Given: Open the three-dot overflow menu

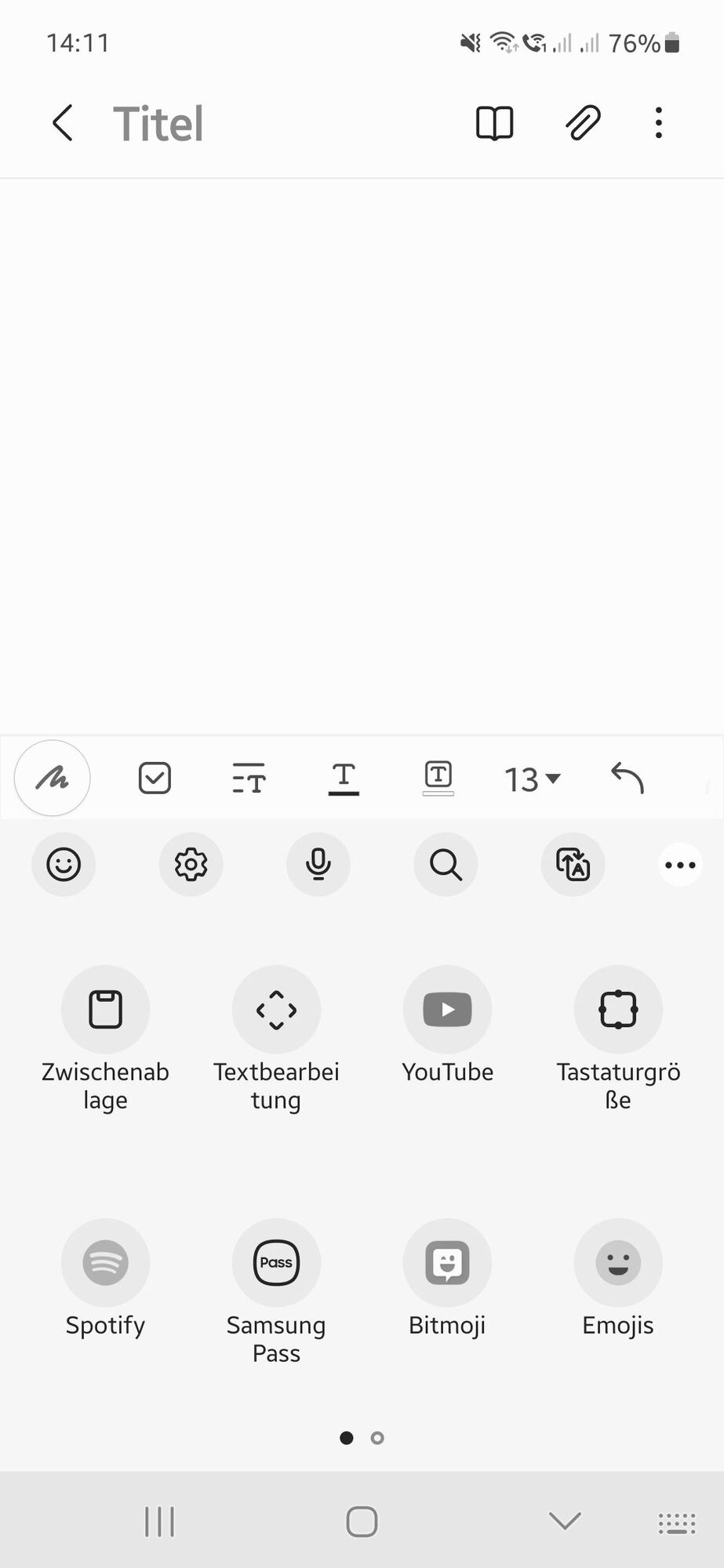Looking at the screenshot, I should click(658, 123).
